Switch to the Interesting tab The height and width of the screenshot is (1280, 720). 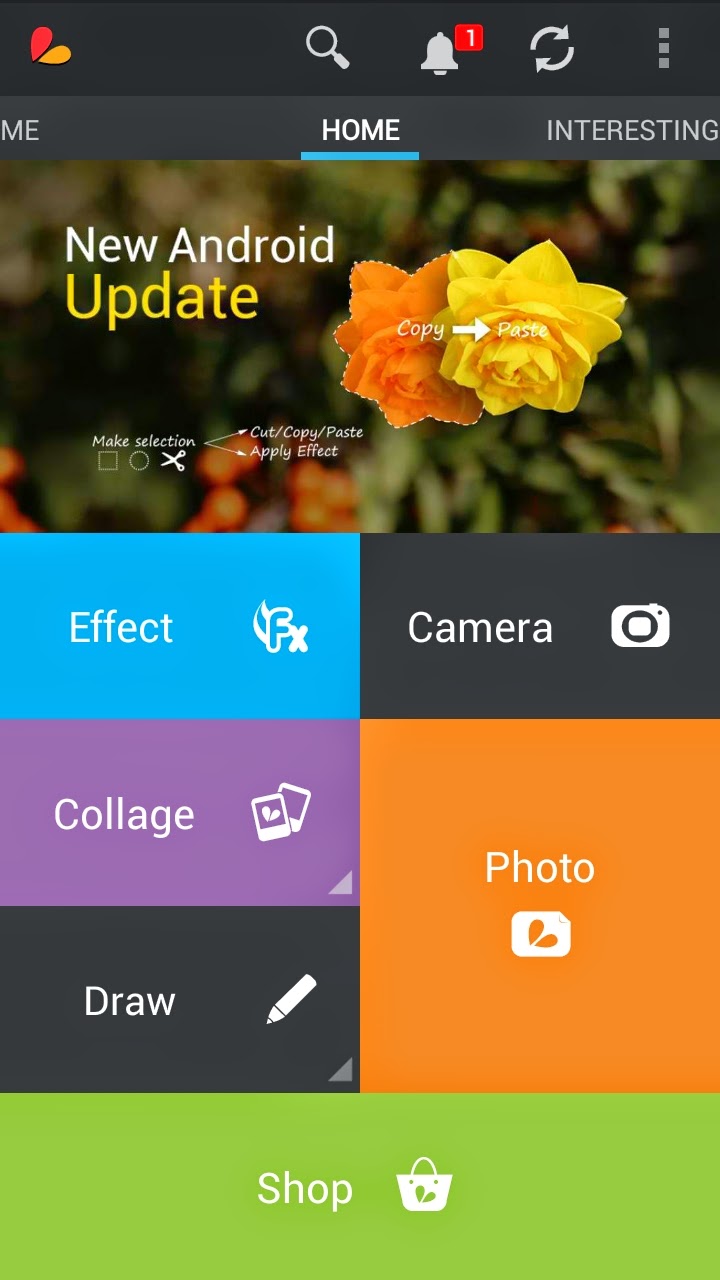[632, 130]
